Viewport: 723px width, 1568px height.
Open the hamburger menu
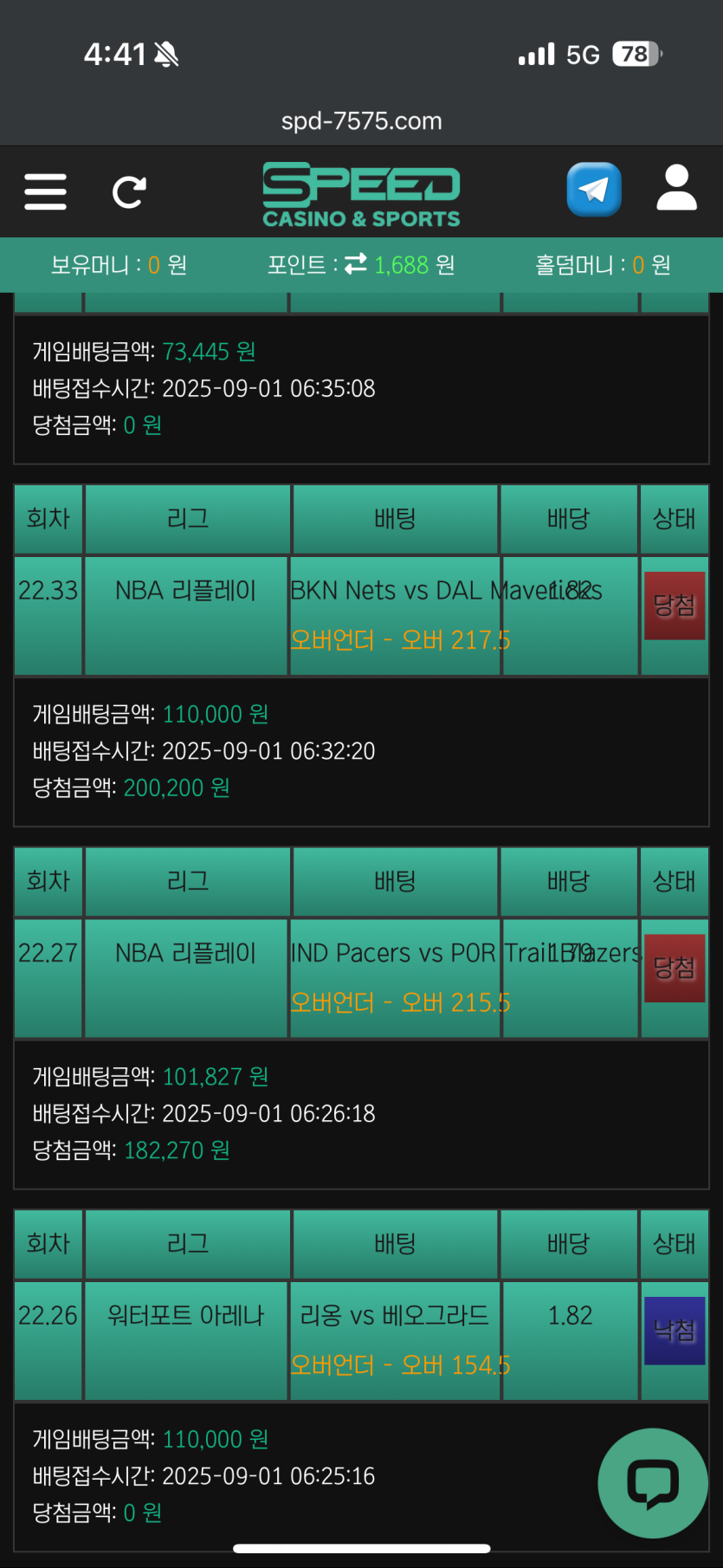(45, 191)
